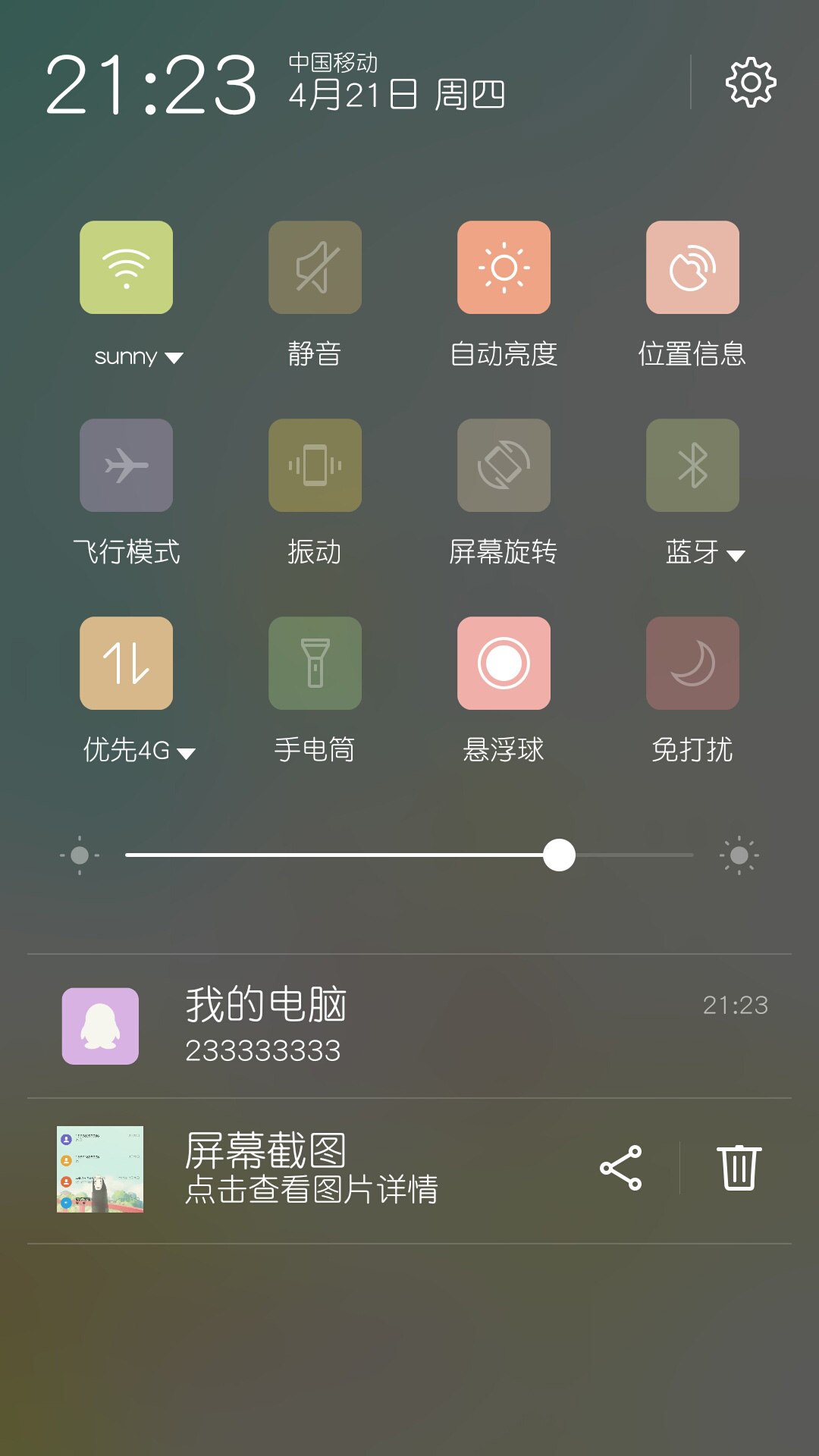Expand the 蓝牙 device dropdown arrow

736,556
